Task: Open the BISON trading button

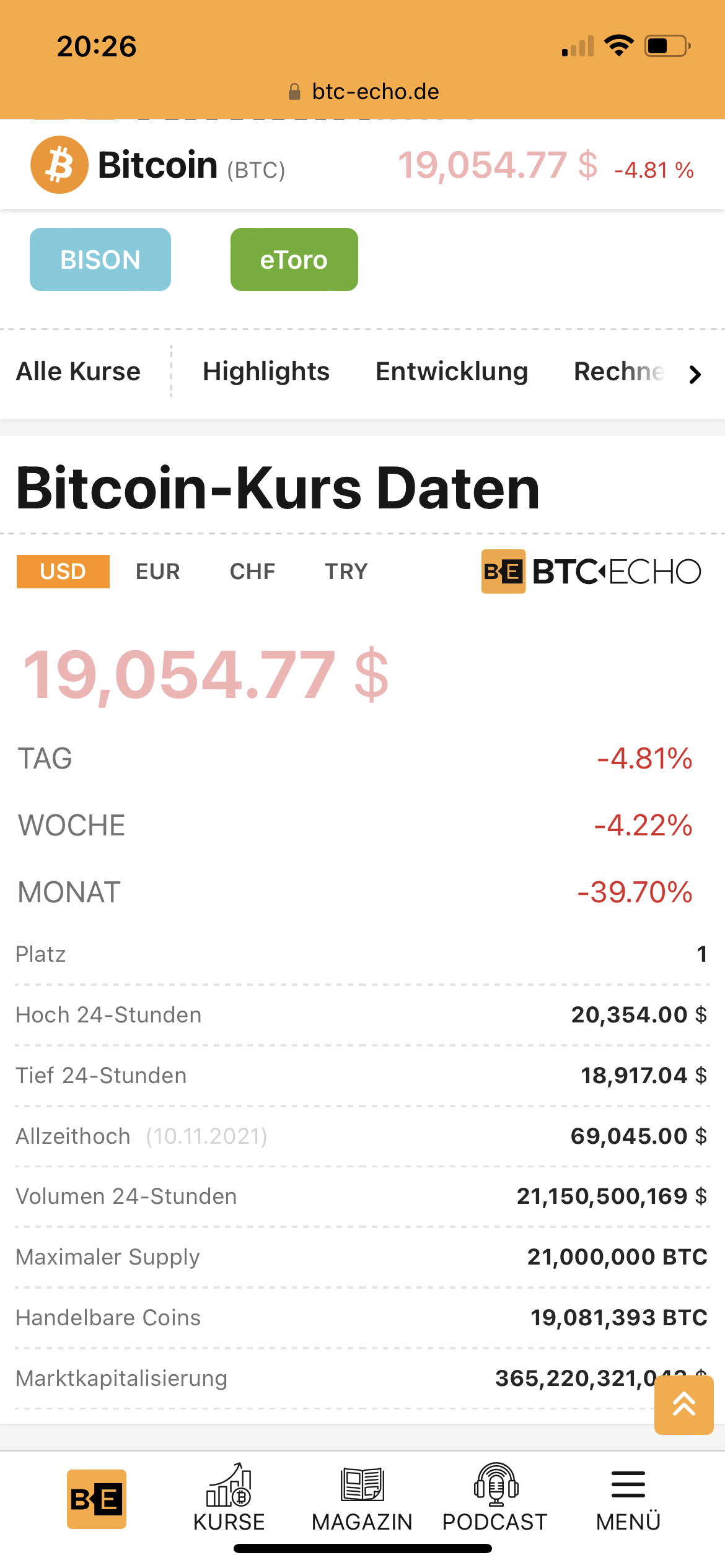Action: pyautogui.click(x=100, y=259)
